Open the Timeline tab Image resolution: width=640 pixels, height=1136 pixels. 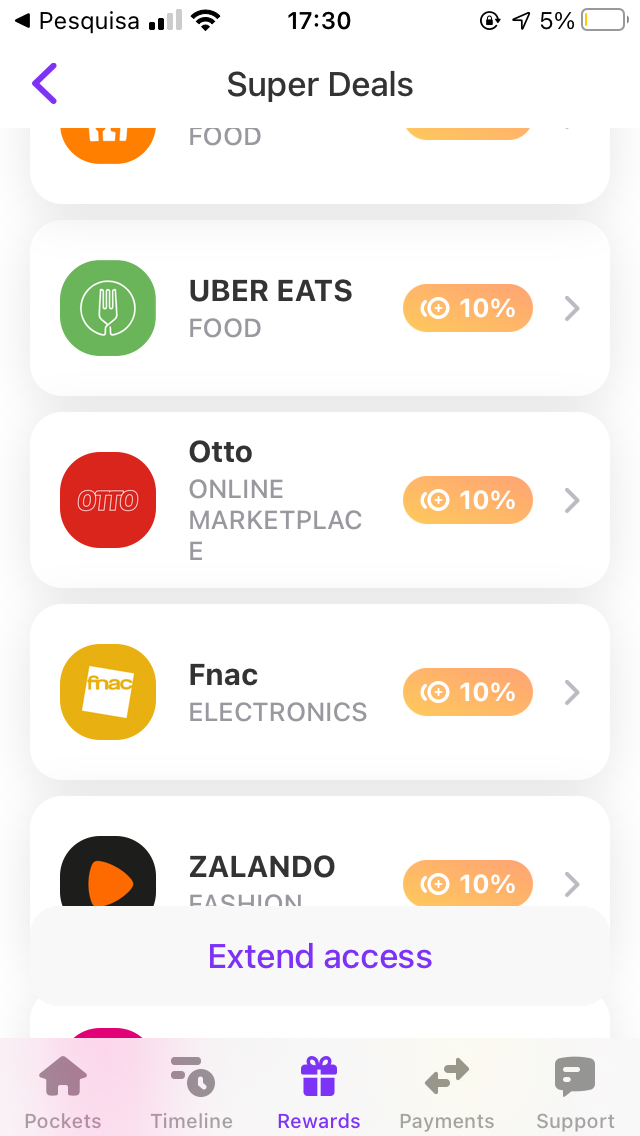pyautogui.click(x=192, y=1093)
